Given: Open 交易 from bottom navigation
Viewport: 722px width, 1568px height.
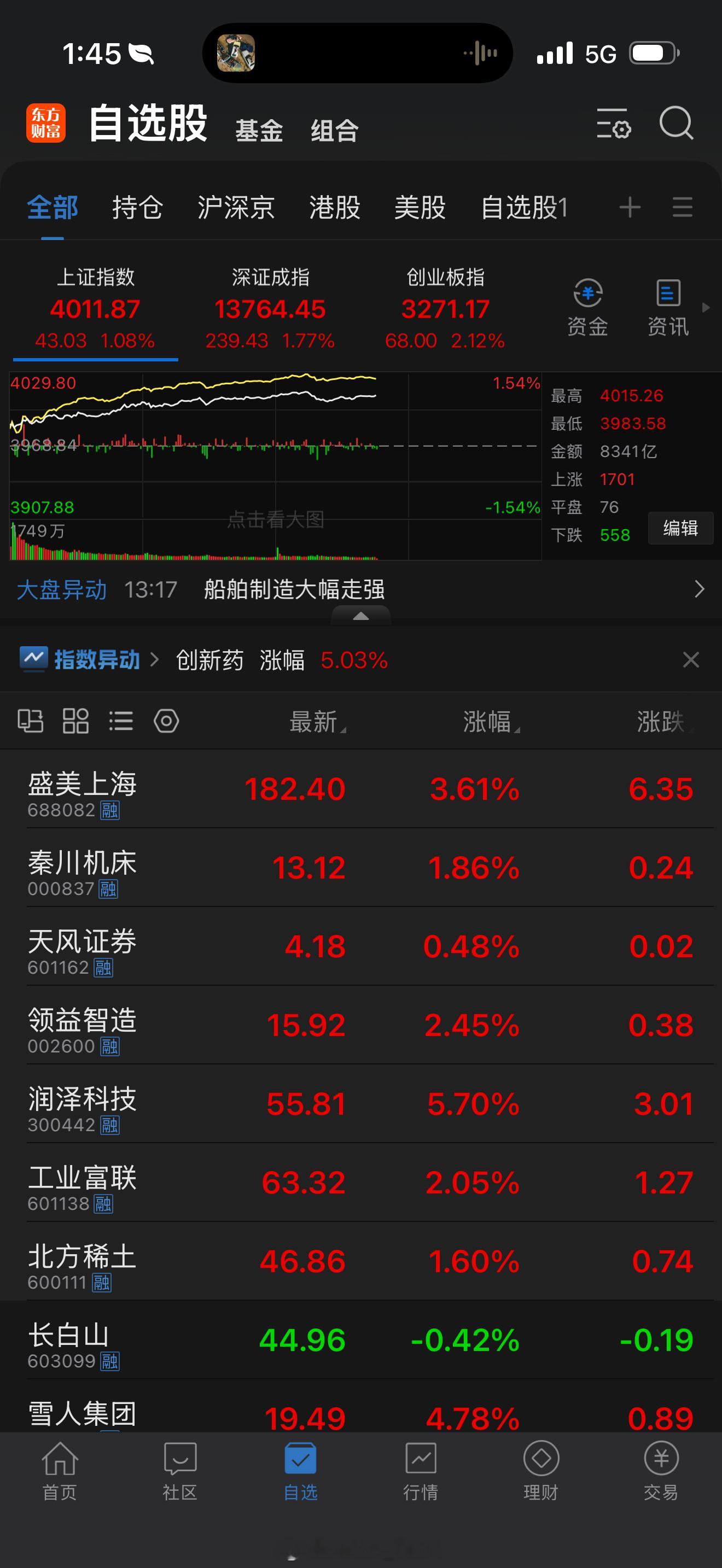Looking at the screenshot, I should [661, 1473].
